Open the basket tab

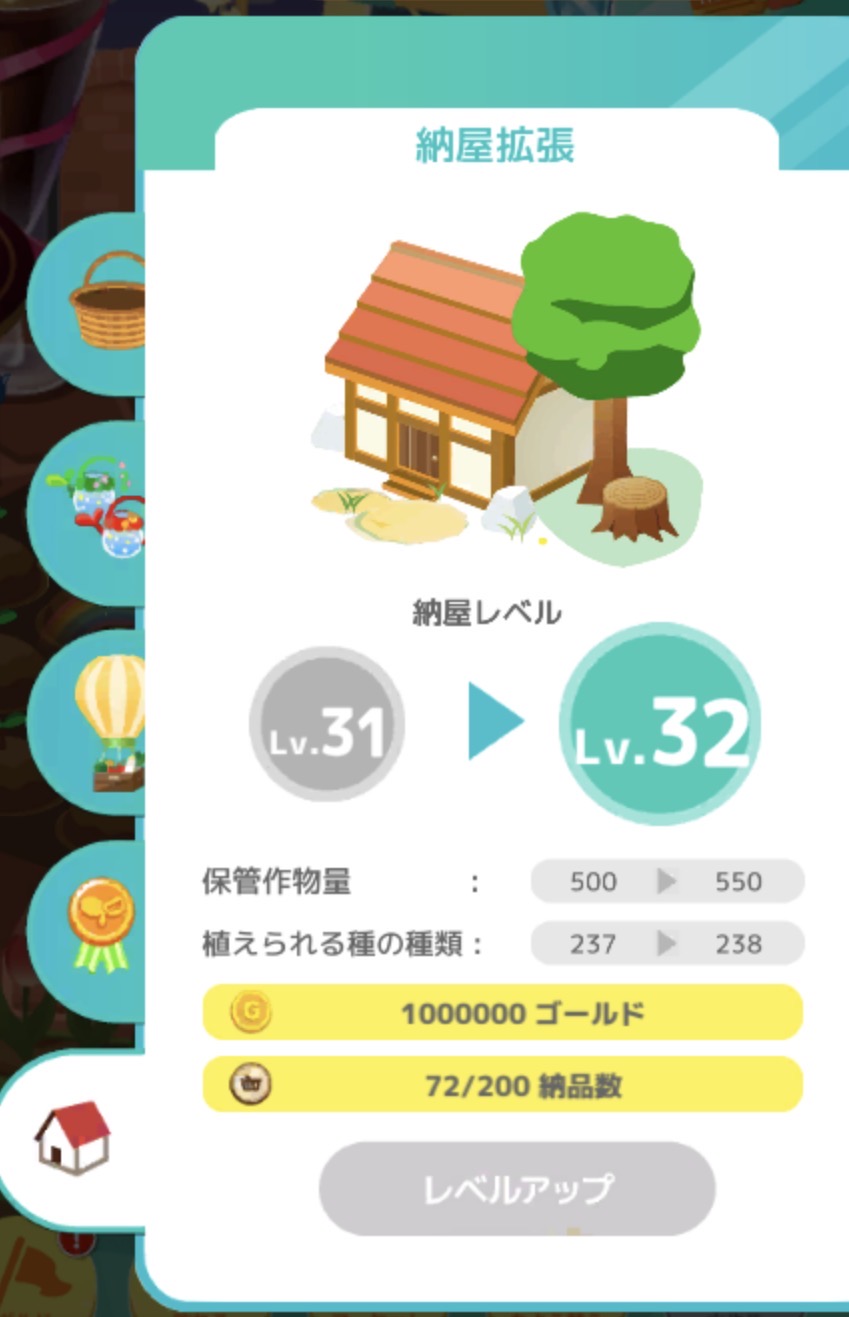pyautogui.click(x=103, y=299)
